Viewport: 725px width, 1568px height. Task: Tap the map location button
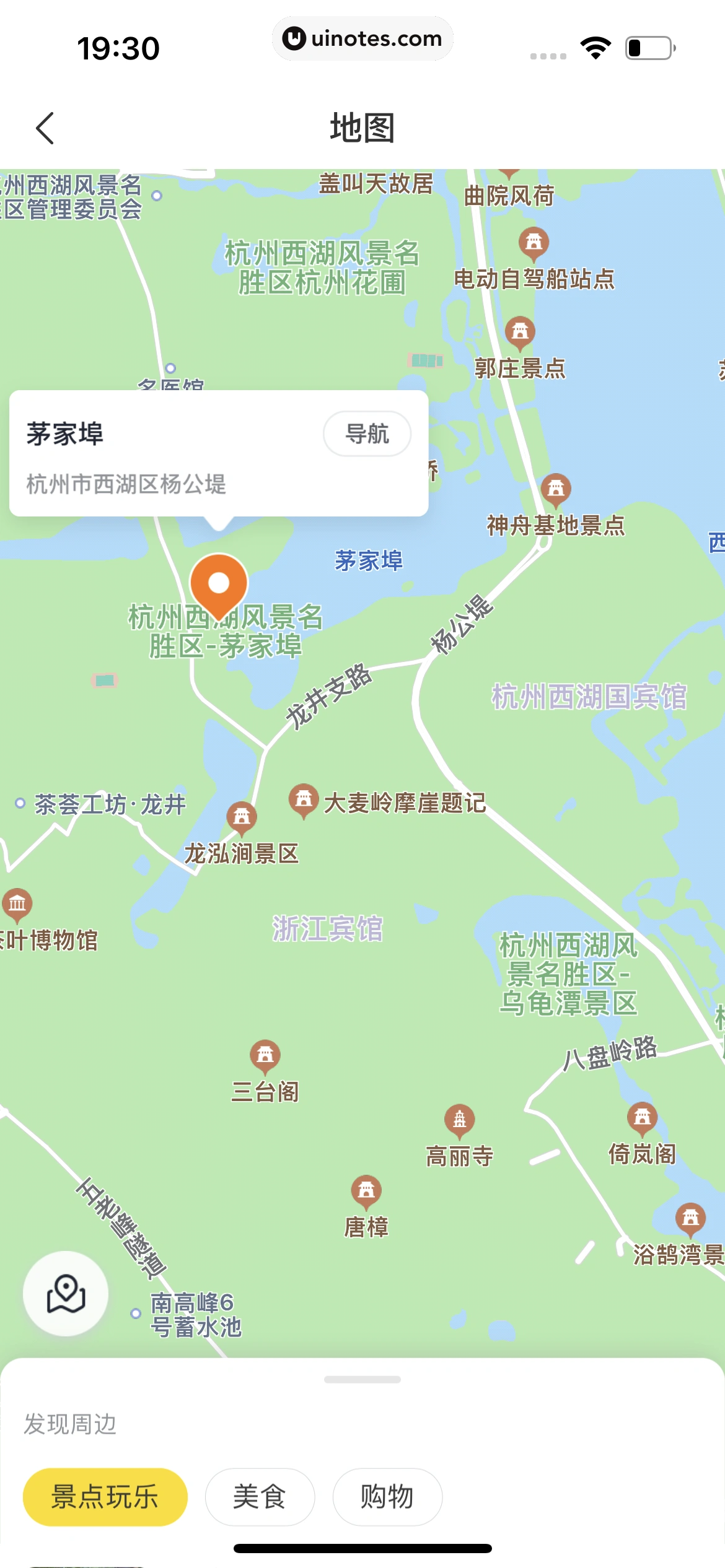click(x=66, y=1294)
